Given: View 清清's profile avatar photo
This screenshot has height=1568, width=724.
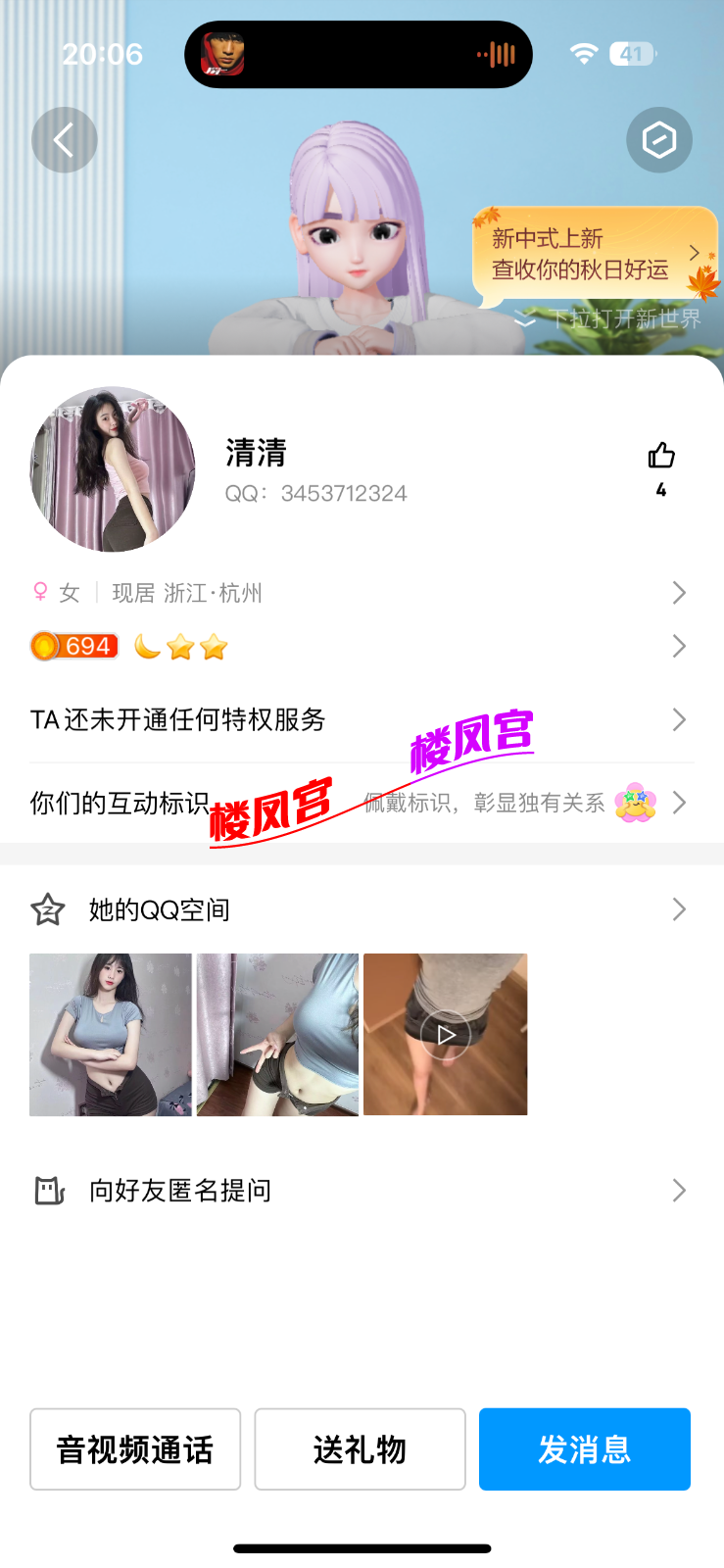Looking at the screenshot, I should (x=113, y=469).
